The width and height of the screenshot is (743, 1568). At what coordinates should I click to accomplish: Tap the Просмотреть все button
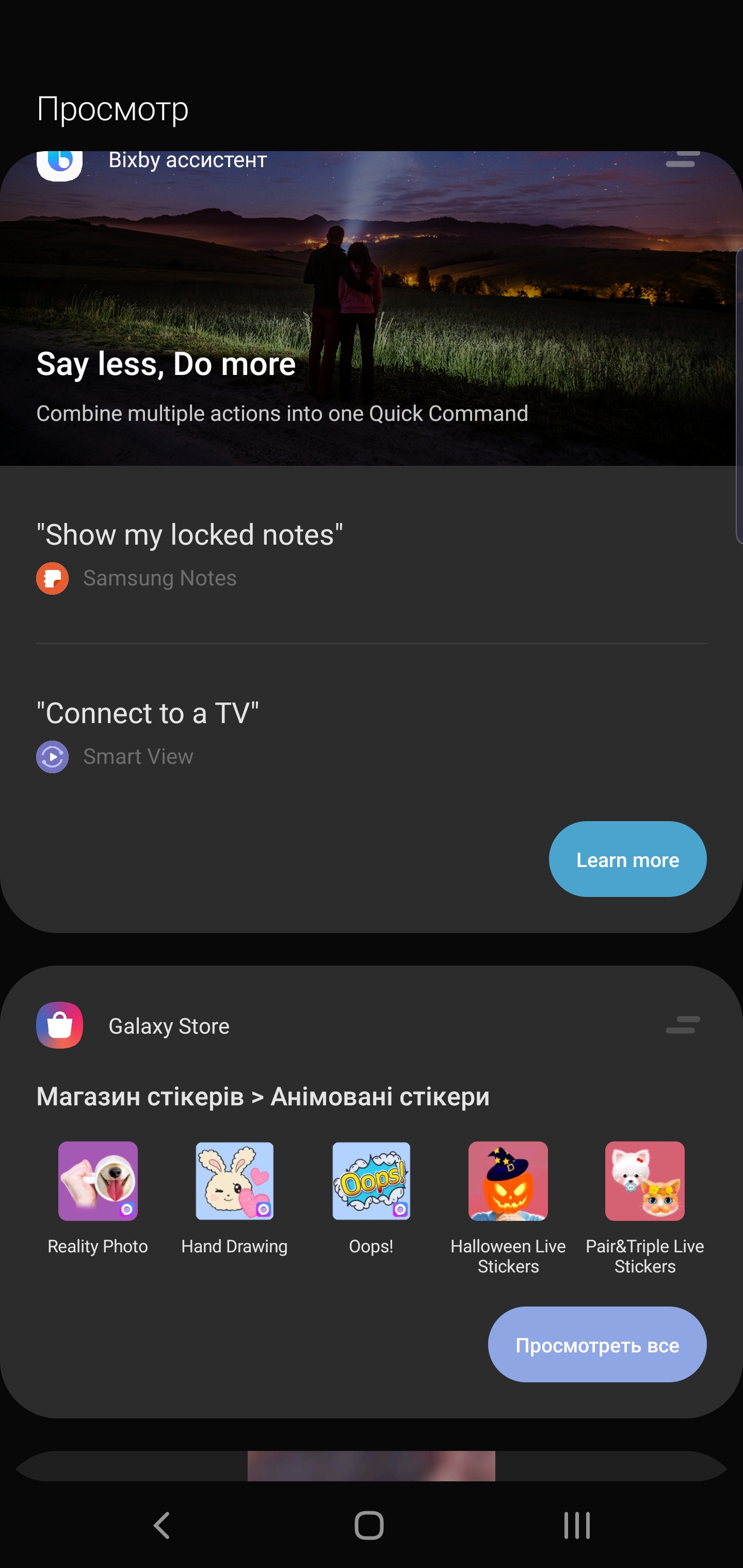click(597, 1345)
